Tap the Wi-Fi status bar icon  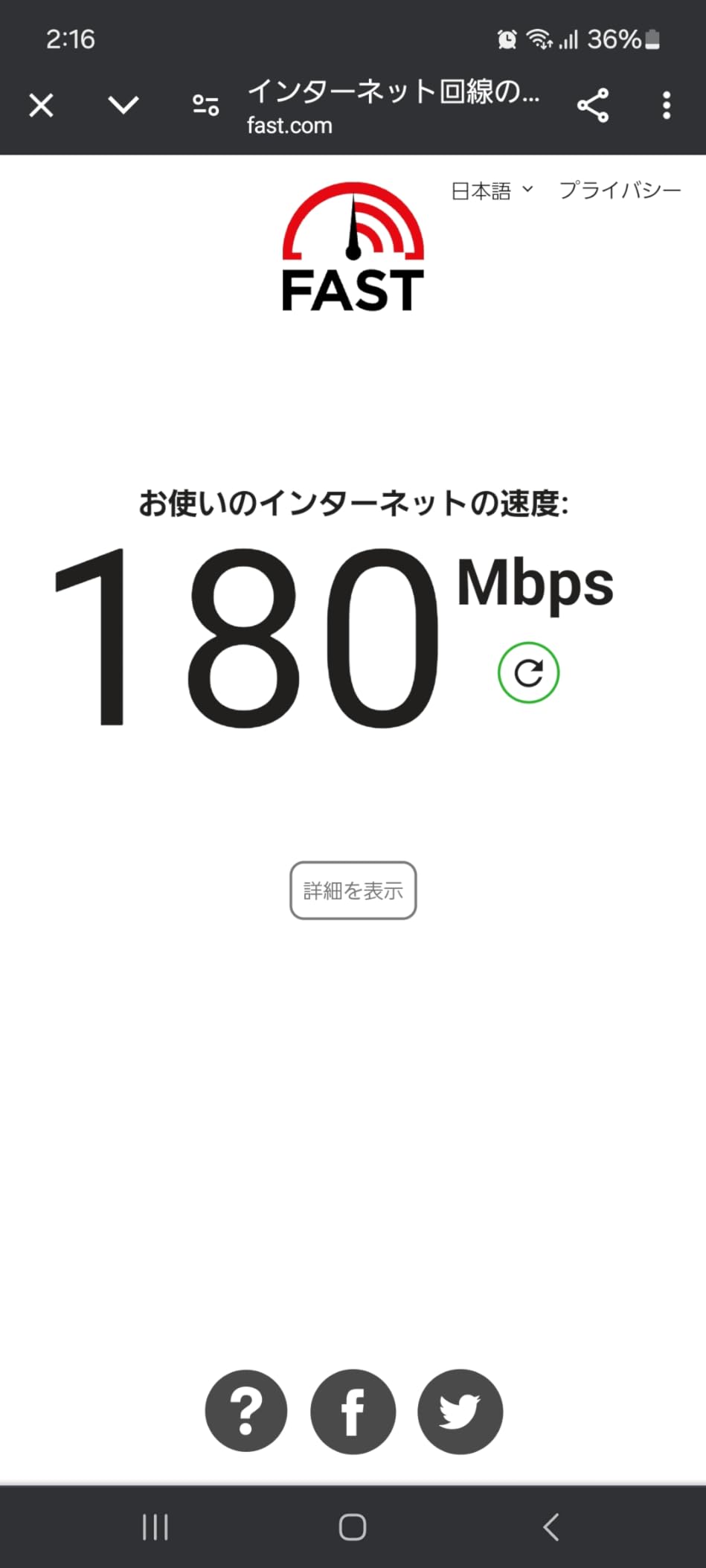[x=537, y=39]
